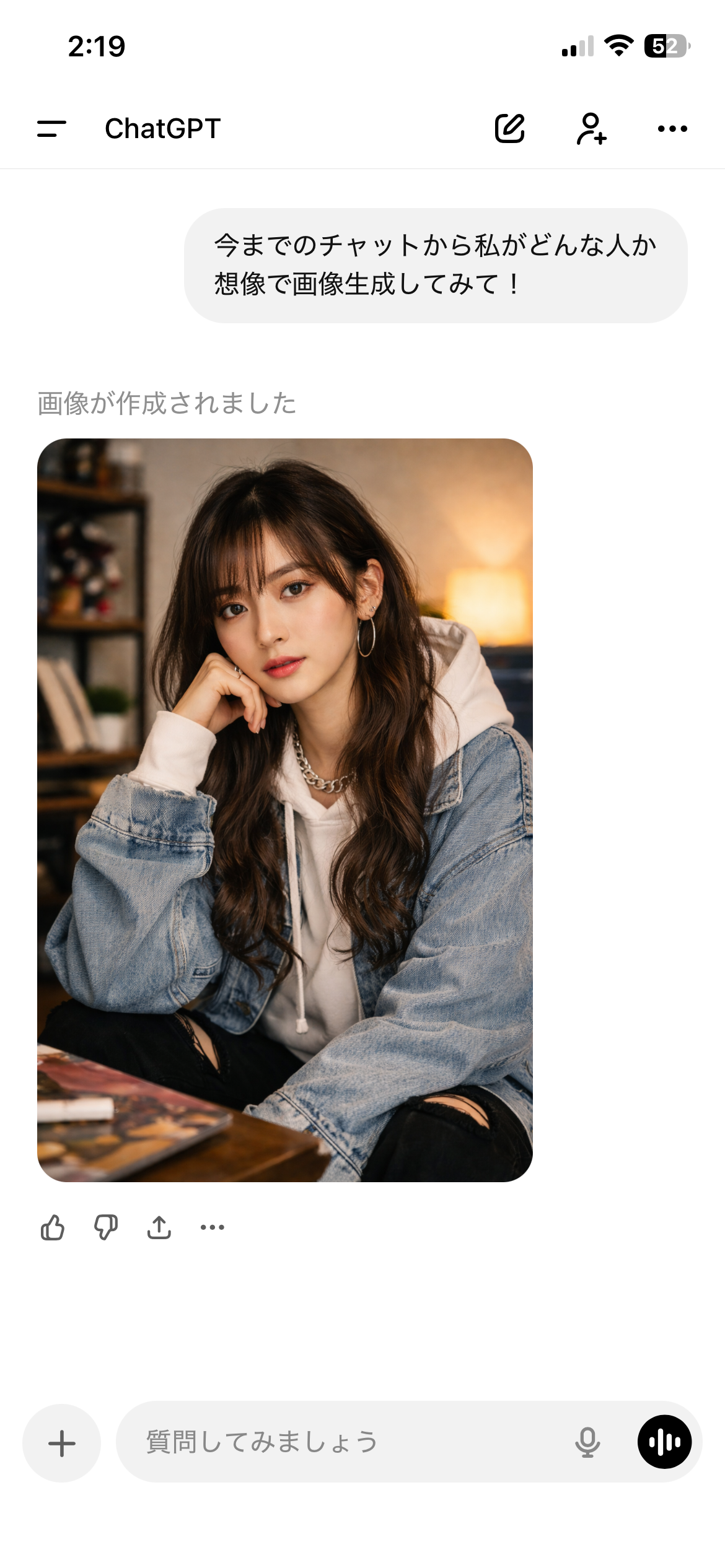Open the generated image full screen
Viewport: 725px width, 1568px height.
(285, 810)
